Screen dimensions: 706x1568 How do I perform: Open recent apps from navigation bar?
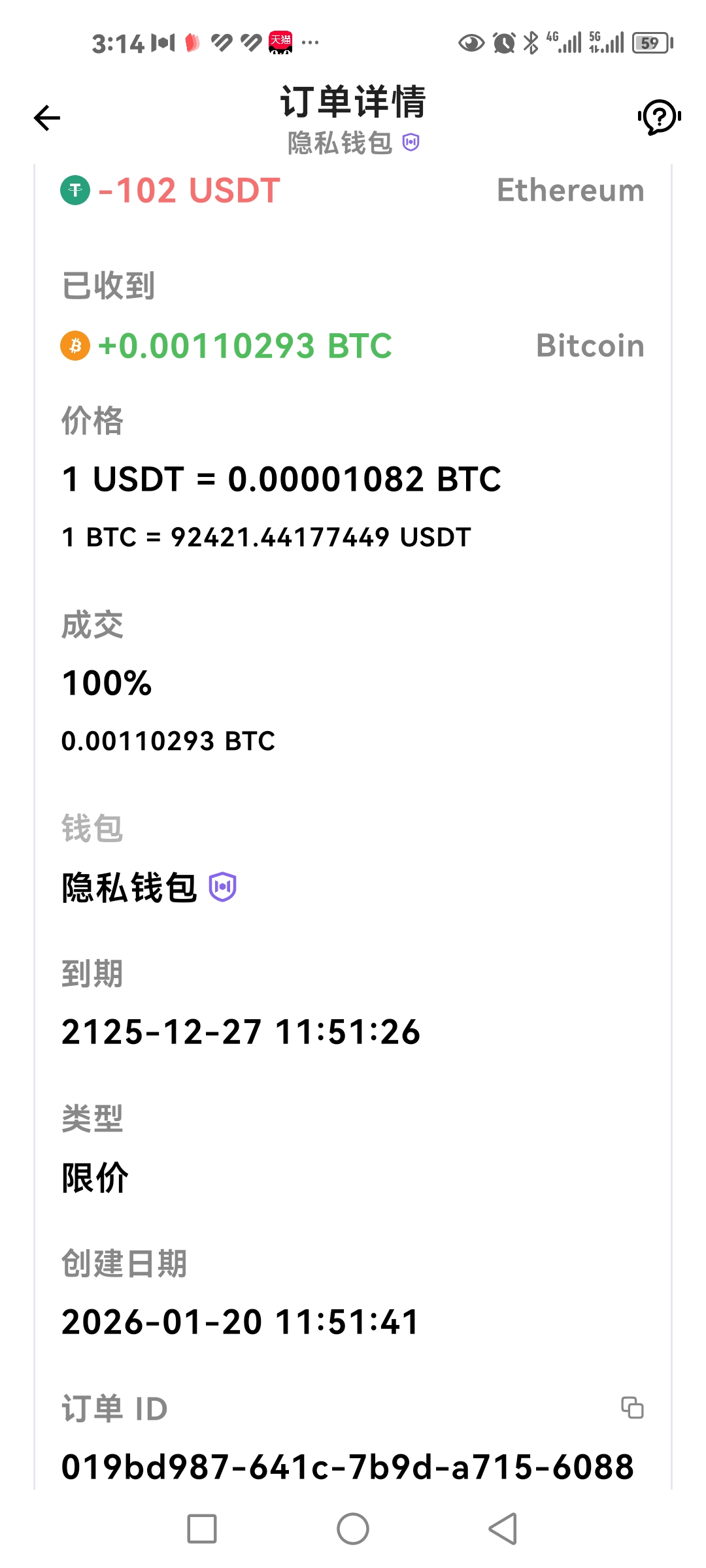(x=202, y=1529)
